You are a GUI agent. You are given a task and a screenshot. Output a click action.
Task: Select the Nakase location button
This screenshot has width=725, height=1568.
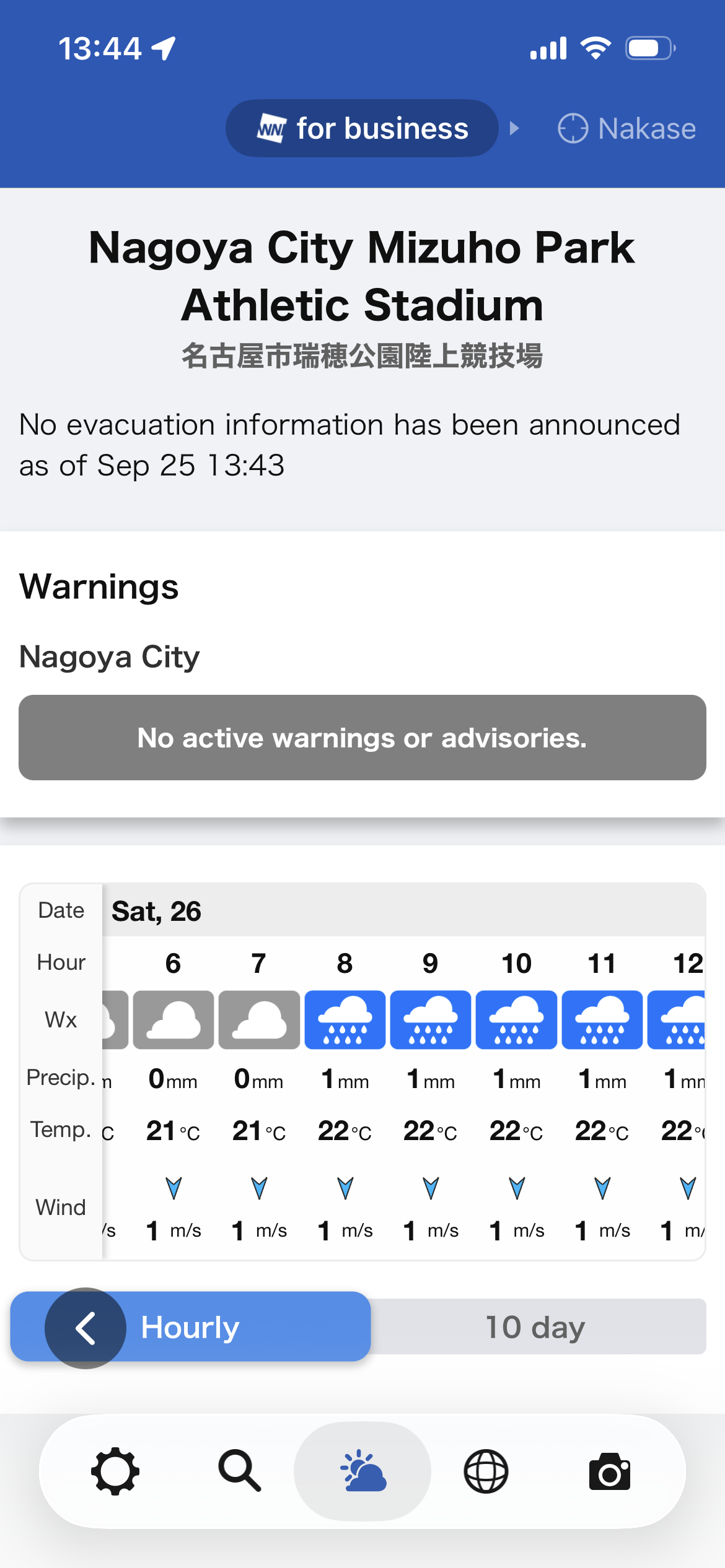tap(626, 129)
